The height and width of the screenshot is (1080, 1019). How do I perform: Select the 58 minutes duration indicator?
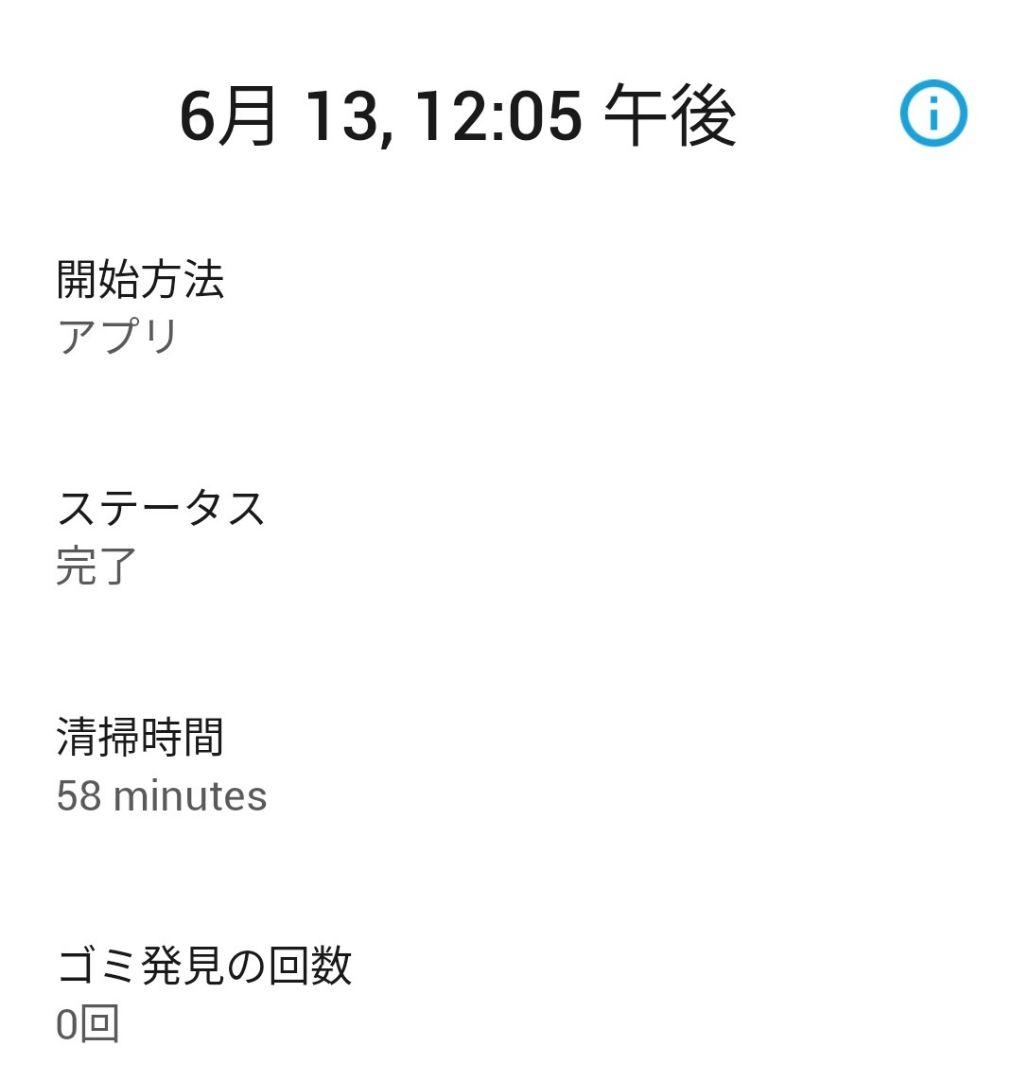(160, 792)
